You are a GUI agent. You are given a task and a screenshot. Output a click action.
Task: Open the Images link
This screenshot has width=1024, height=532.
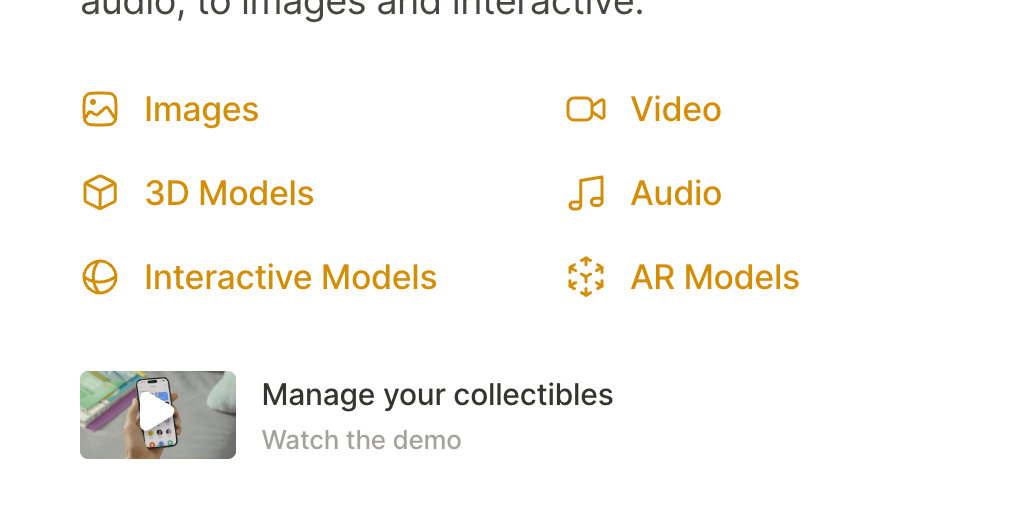click(x=201, y=109)
